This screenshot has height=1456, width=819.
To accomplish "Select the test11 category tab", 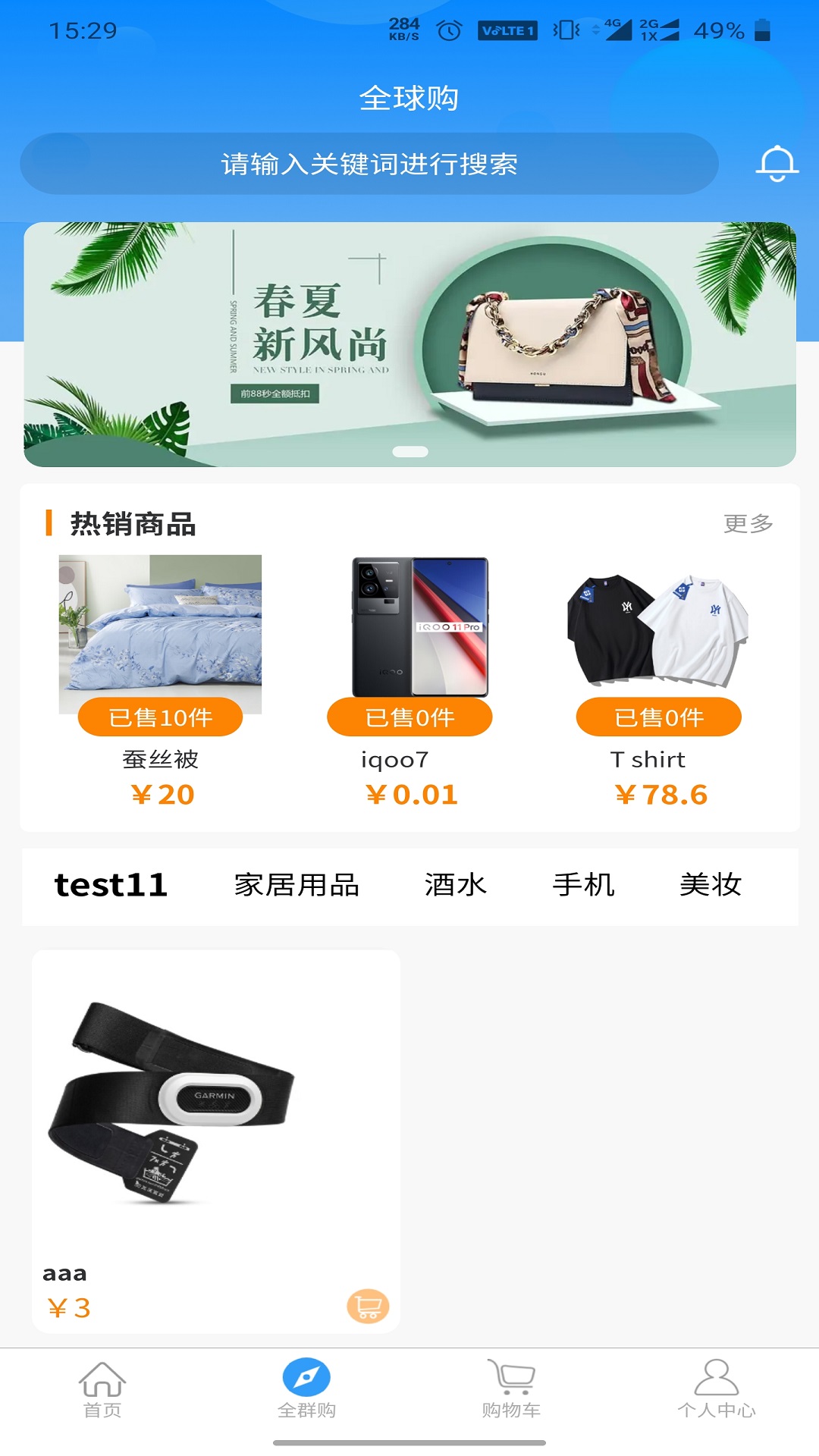I will point(111,884).
